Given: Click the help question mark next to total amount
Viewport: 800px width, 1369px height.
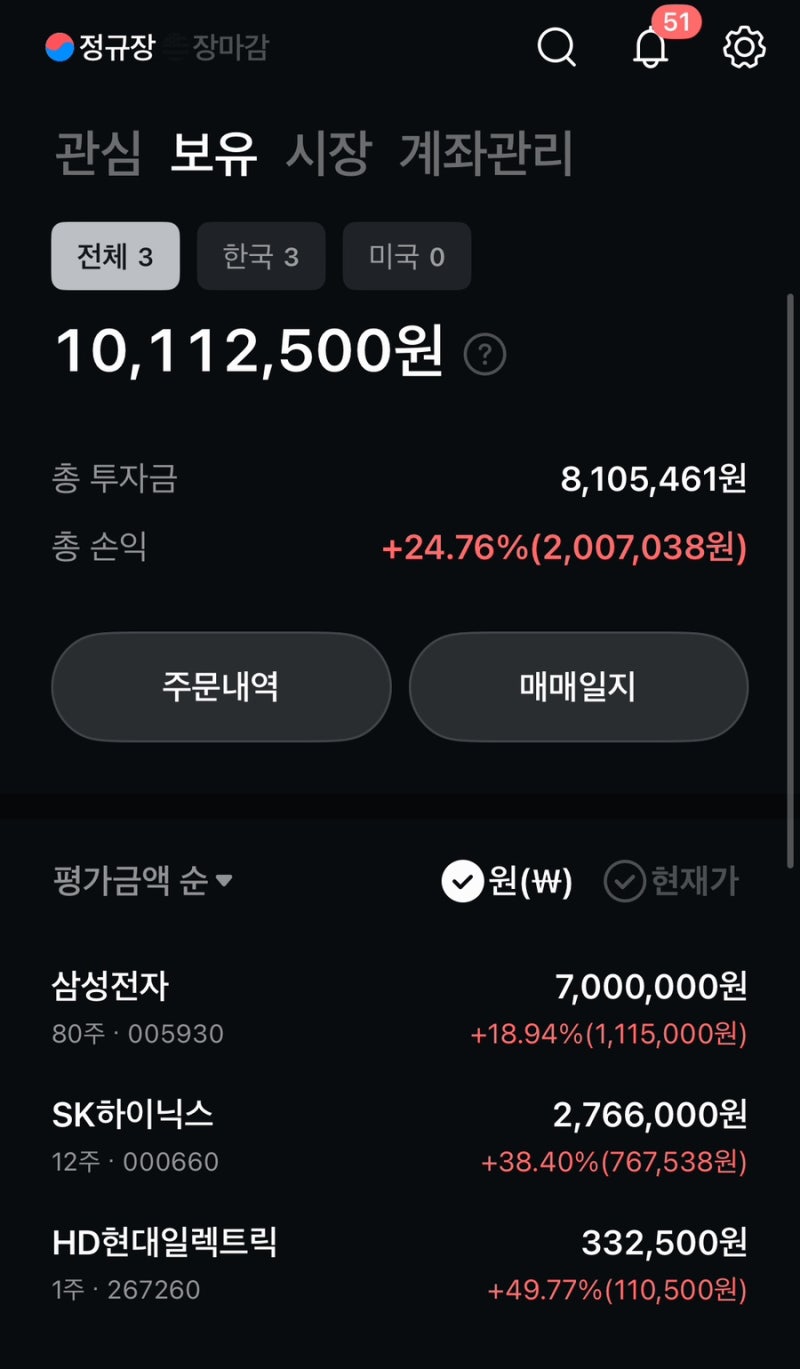Looking at the screenshot, I should click(484, 355).
